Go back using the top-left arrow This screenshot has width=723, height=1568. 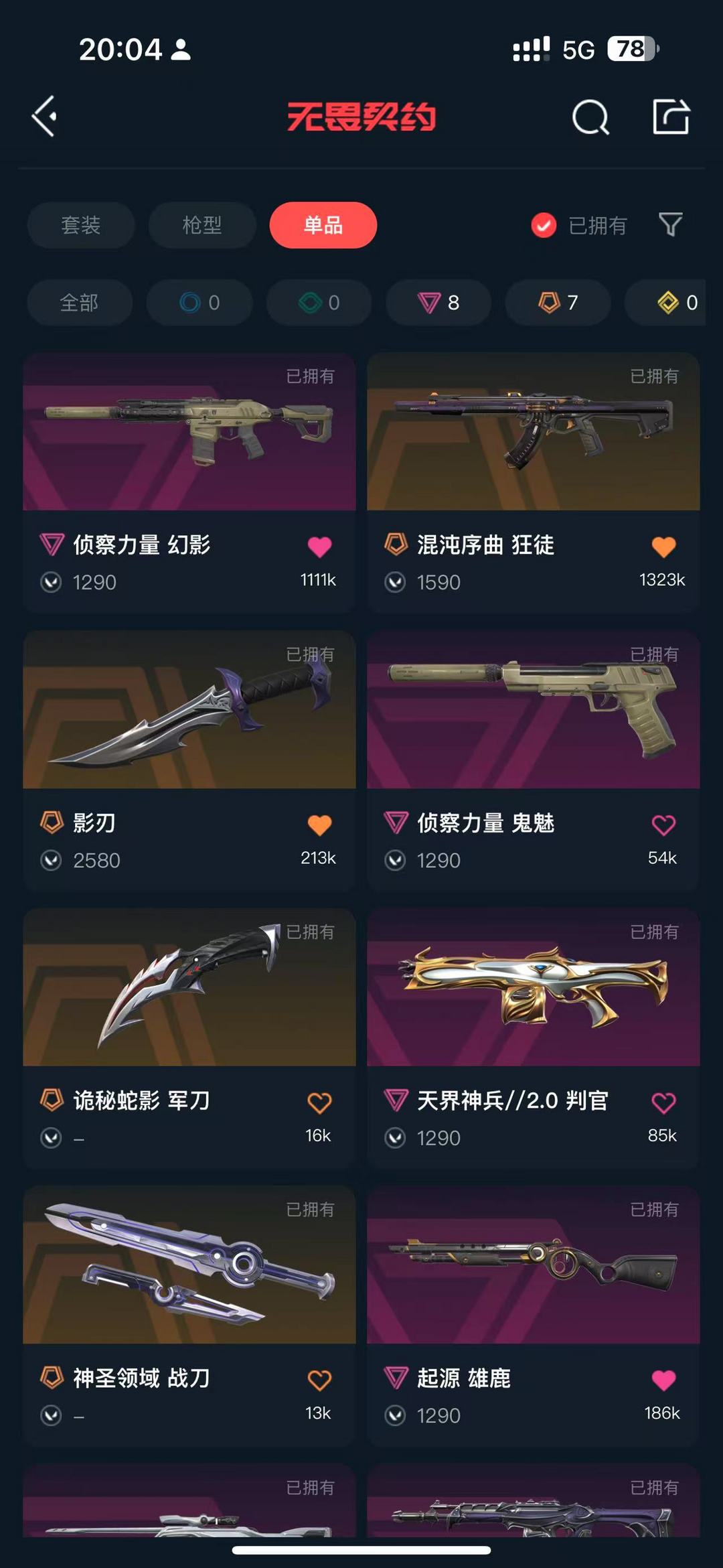tap(44, 117)
